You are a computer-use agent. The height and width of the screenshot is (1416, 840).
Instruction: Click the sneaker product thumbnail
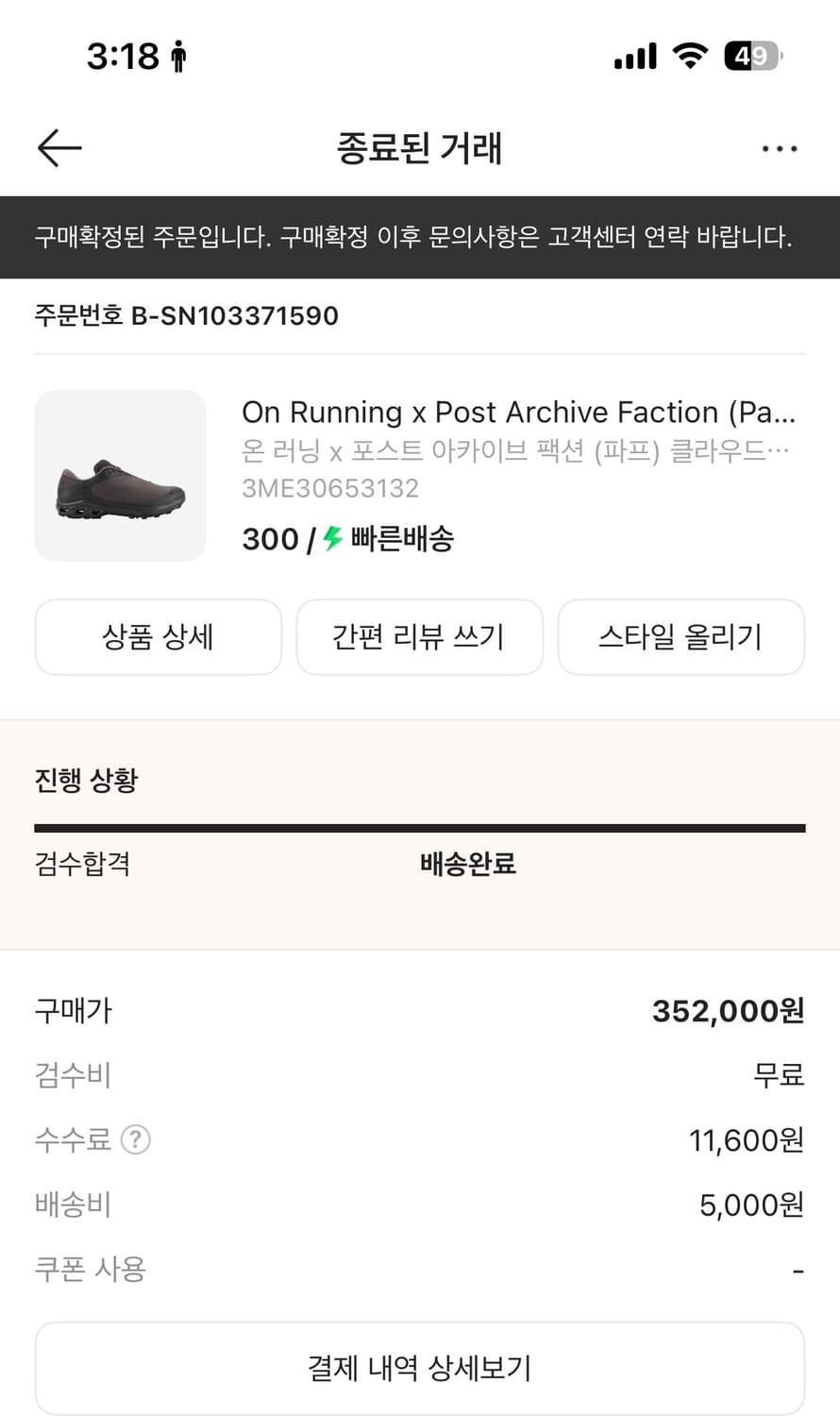point(120,475)
